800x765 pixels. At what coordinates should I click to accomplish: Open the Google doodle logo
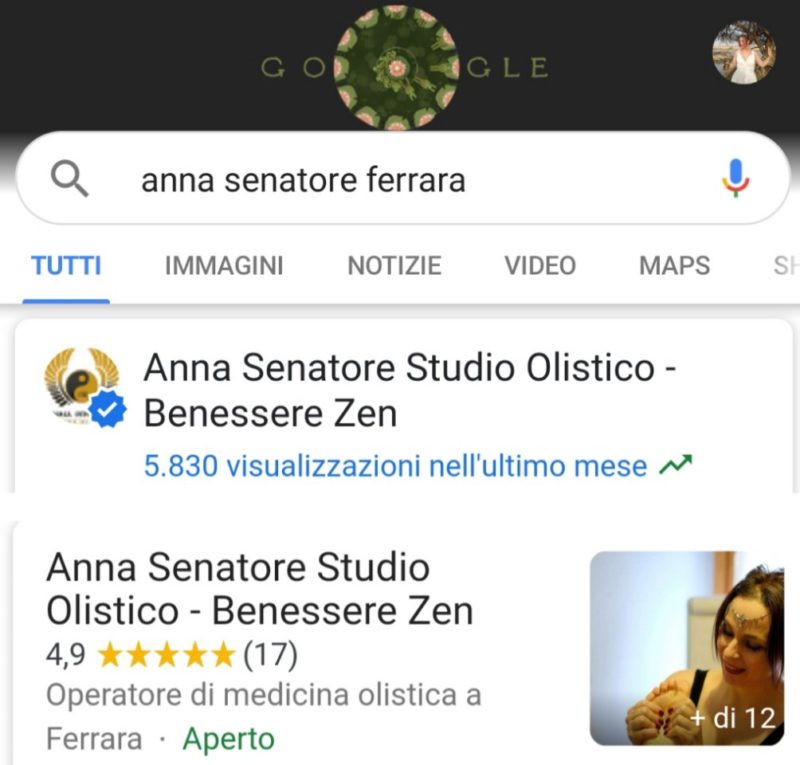point(398,66)
